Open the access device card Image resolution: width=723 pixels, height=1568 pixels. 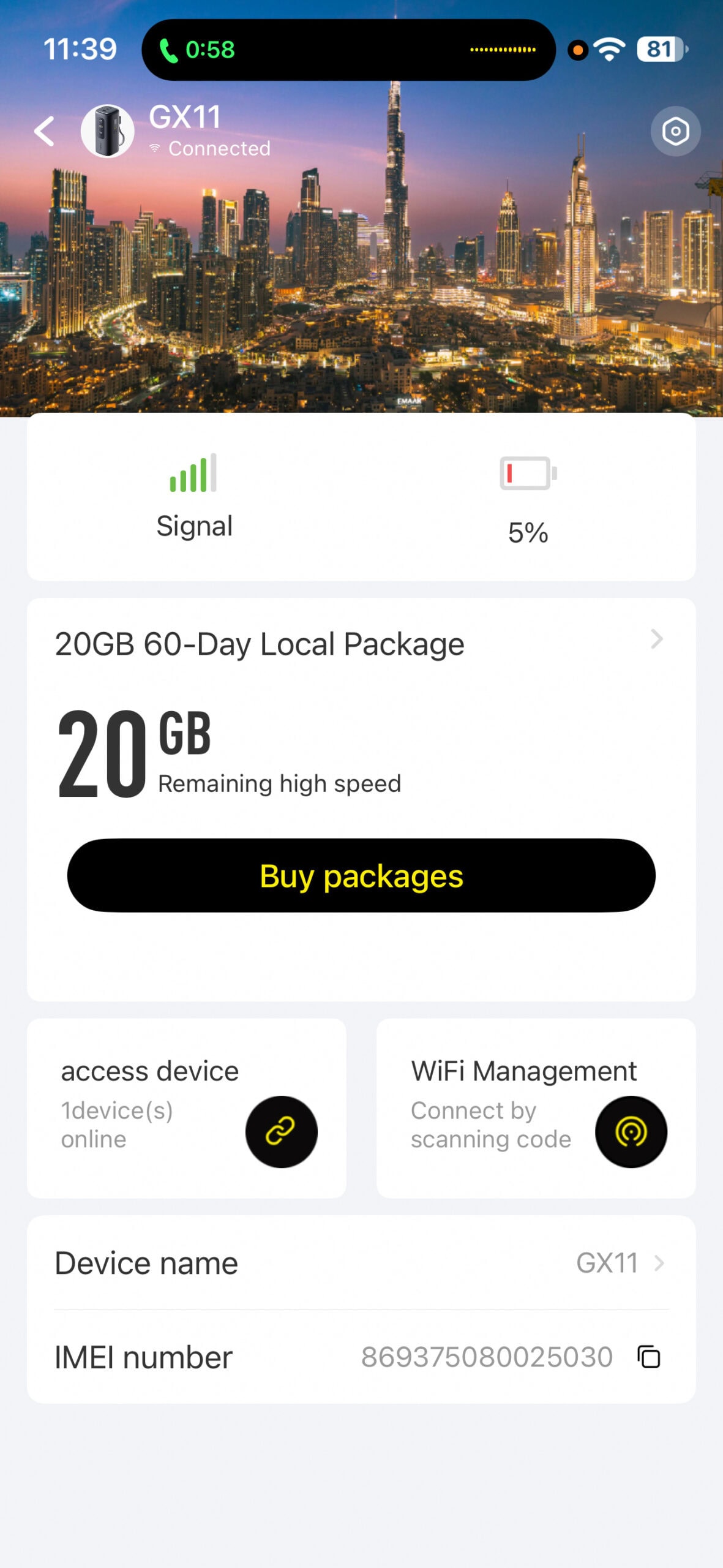coord(187,1108)
